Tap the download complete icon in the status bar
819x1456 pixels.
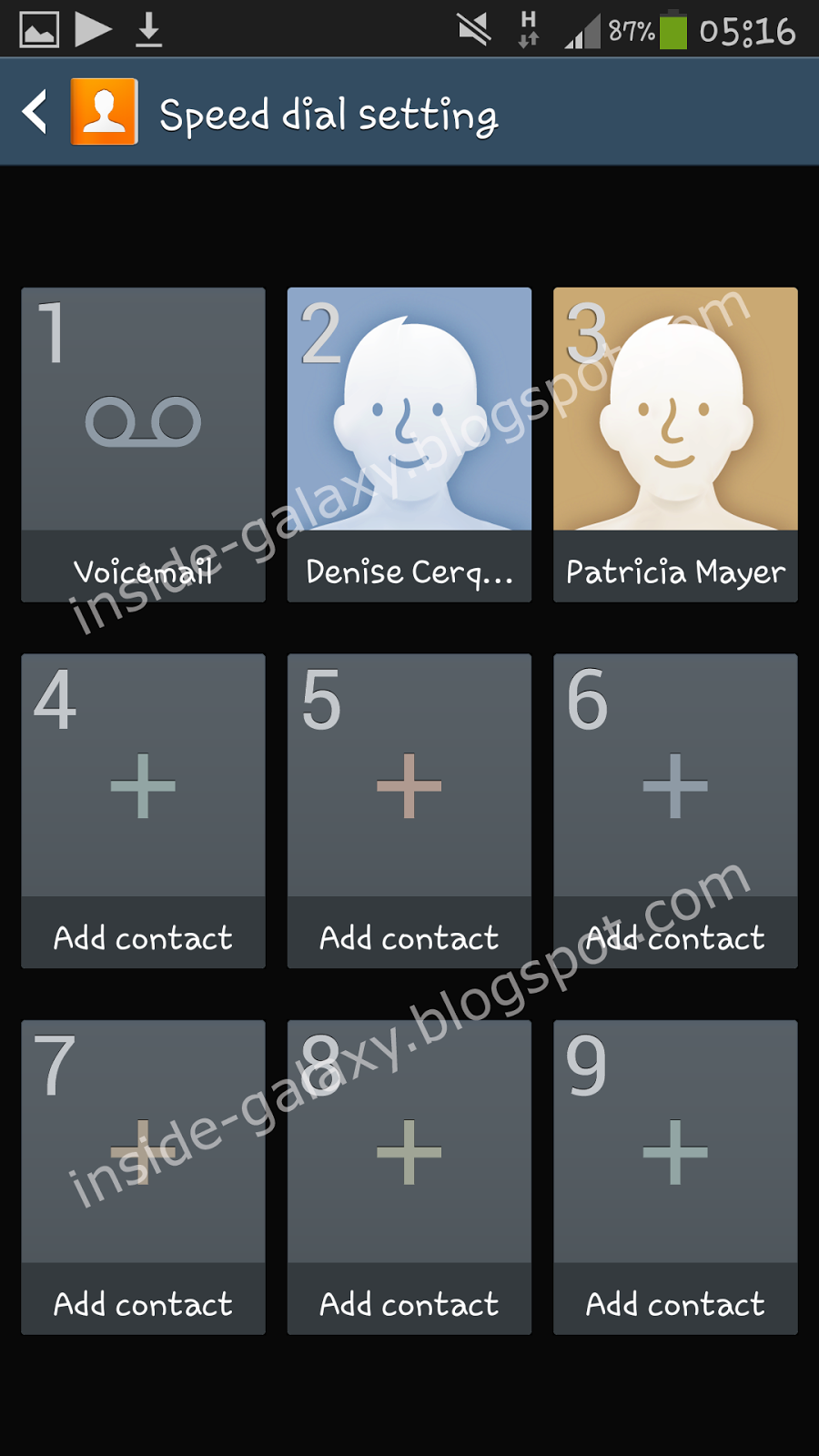coord(146,28)
